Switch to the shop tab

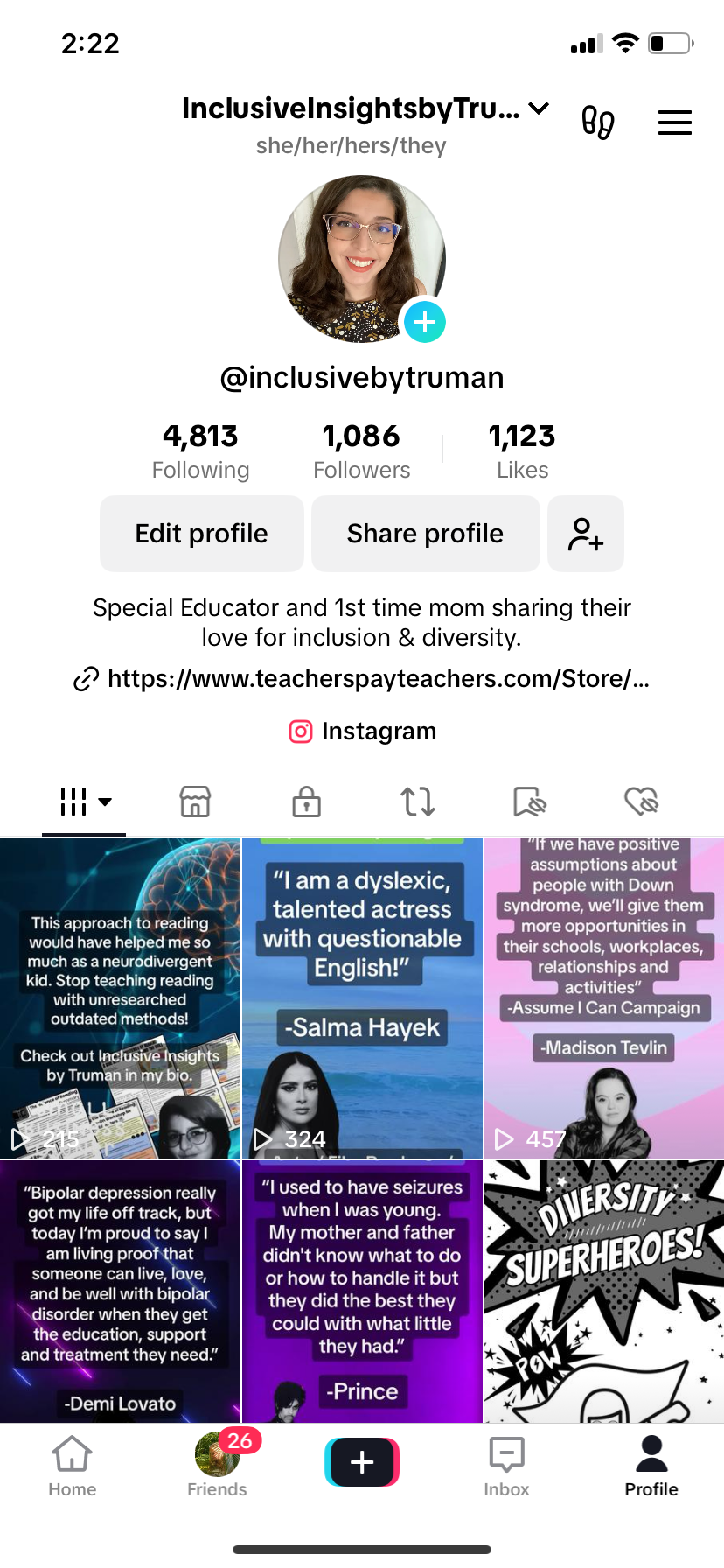click(195, 801)
